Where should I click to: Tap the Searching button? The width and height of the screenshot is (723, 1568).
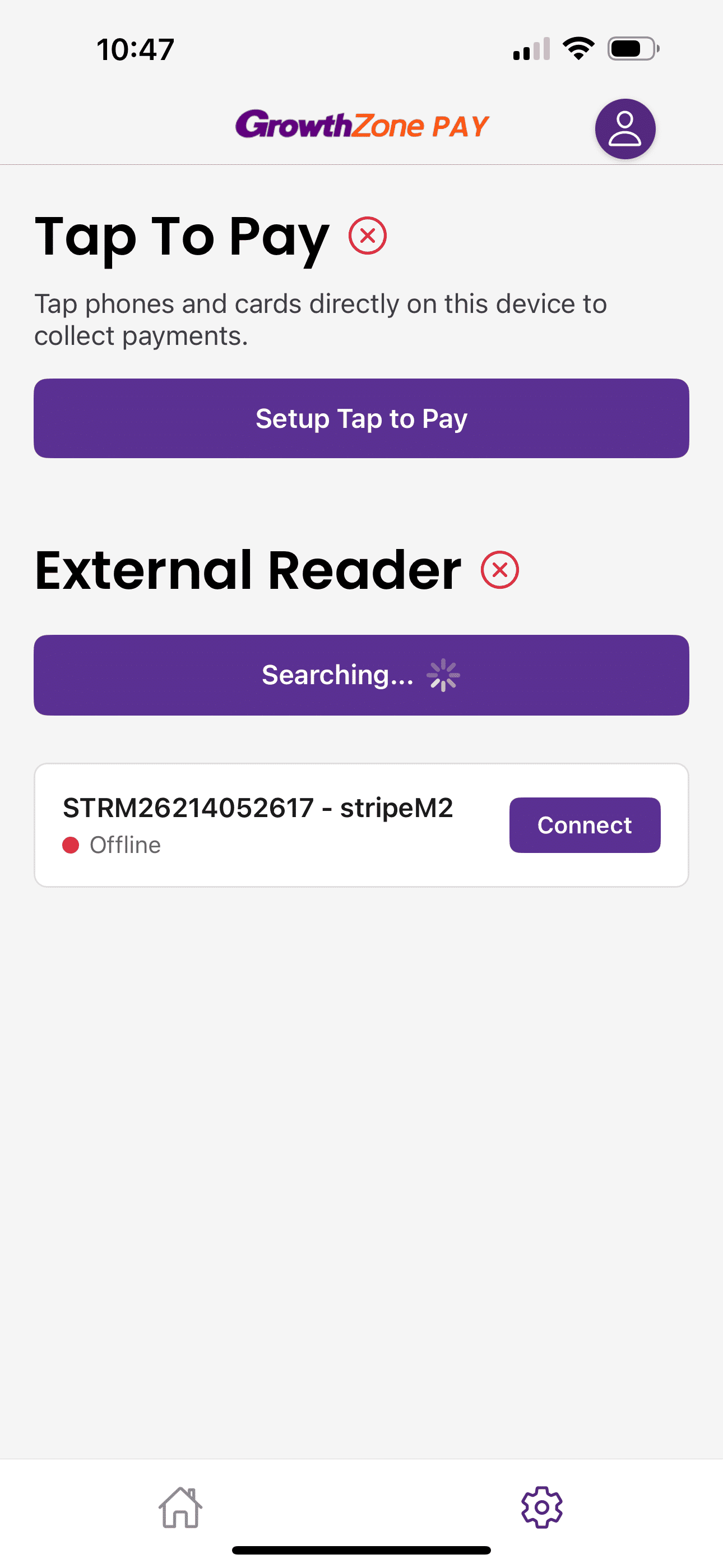[x=361, y=675]
